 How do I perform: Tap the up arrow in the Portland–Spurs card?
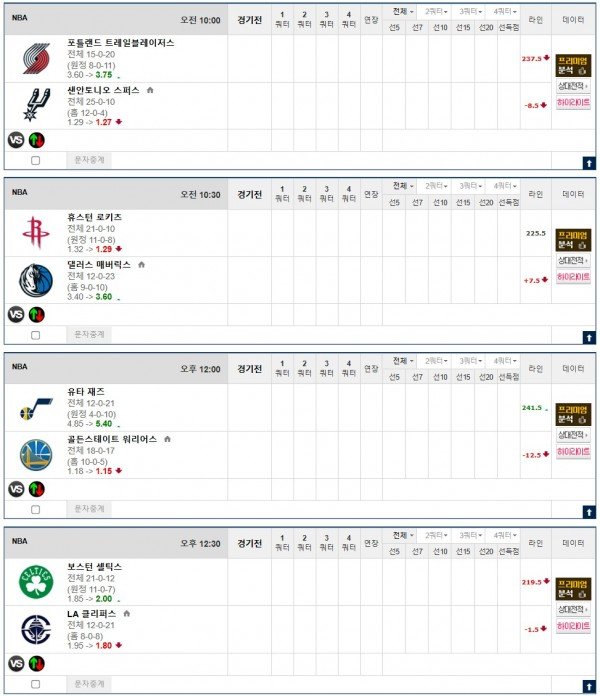589,162
